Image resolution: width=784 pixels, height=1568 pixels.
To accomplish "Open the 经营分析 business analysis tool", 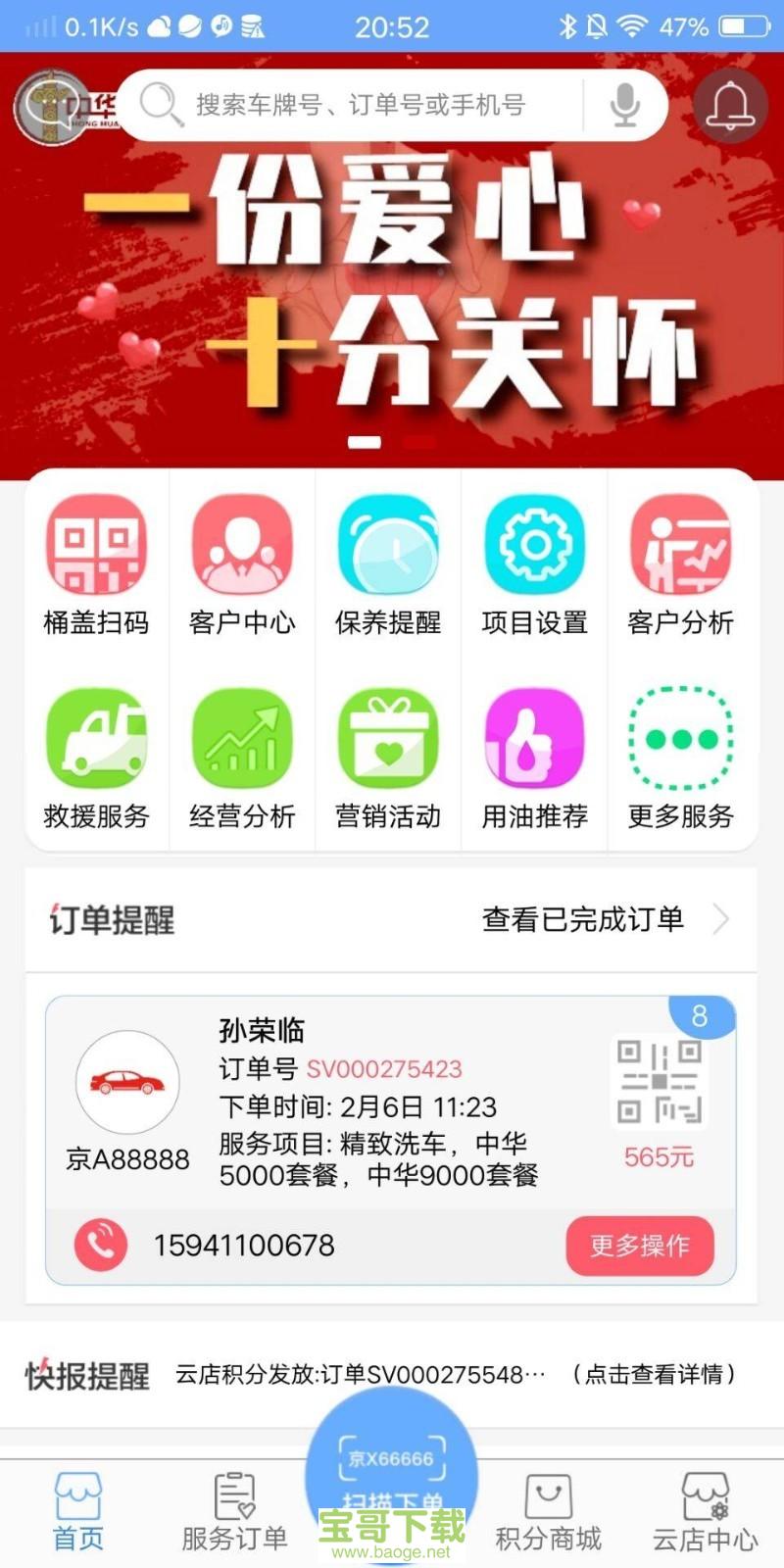I will tap(241, 759).
